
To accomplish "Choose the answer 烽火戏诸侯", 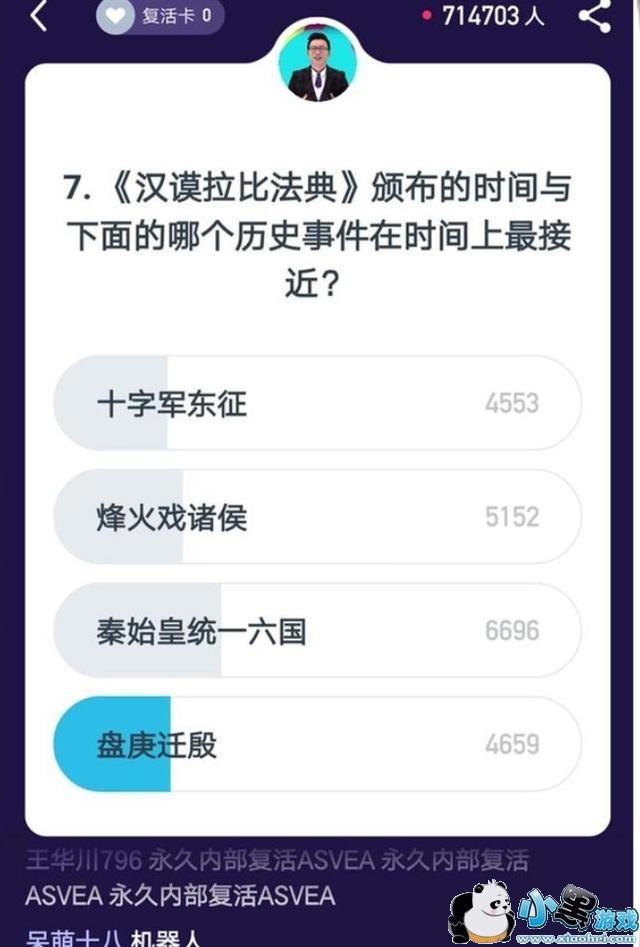I will coord(316,517).
